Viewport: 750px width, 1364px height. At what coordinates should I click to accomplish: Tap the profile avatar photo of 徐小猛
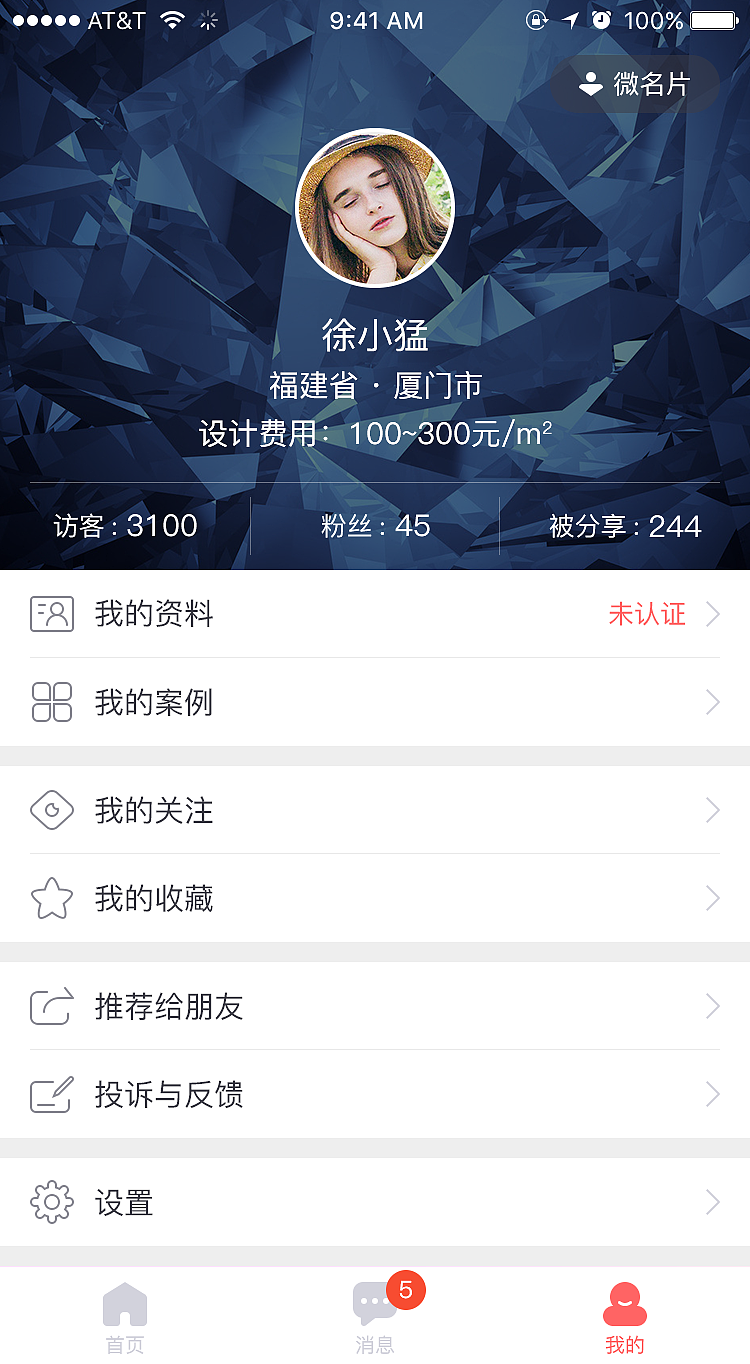pos(375,208)
